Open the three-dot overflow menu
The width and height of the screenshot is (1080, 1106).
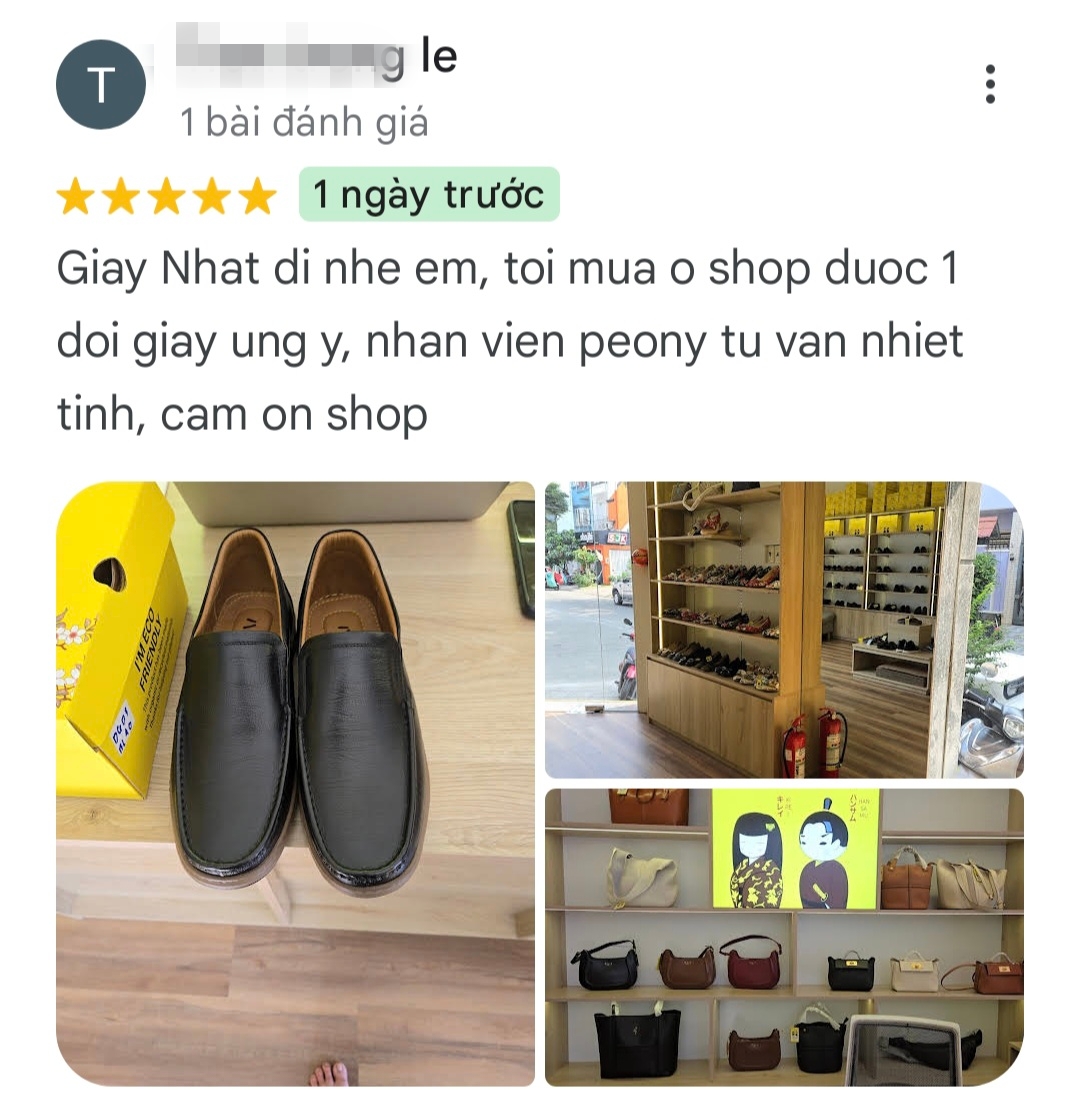click(x=991, y=85)
